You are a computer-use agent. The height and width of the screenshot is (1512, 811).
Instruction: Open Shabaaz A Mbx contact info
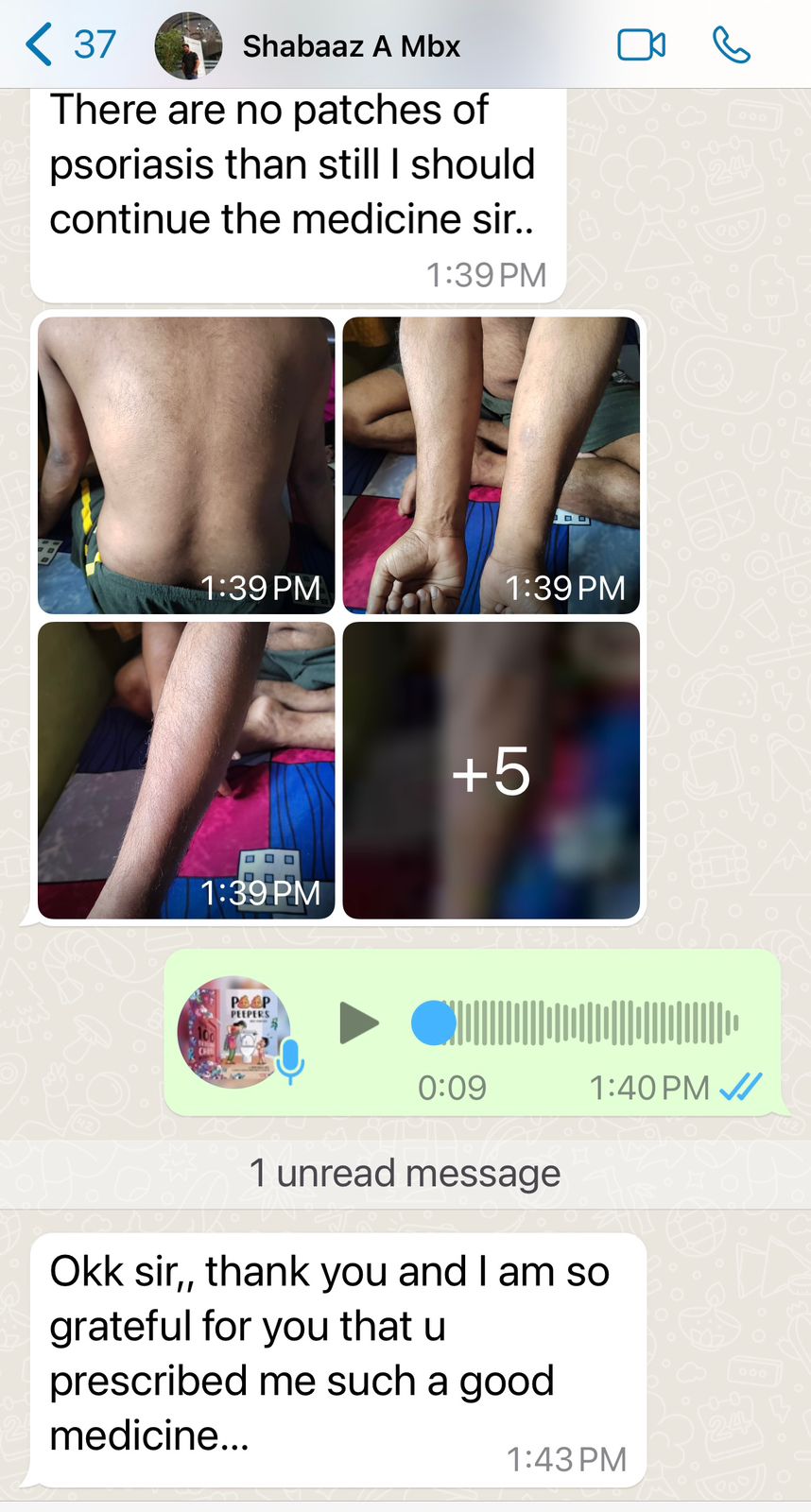coord(351,45)
